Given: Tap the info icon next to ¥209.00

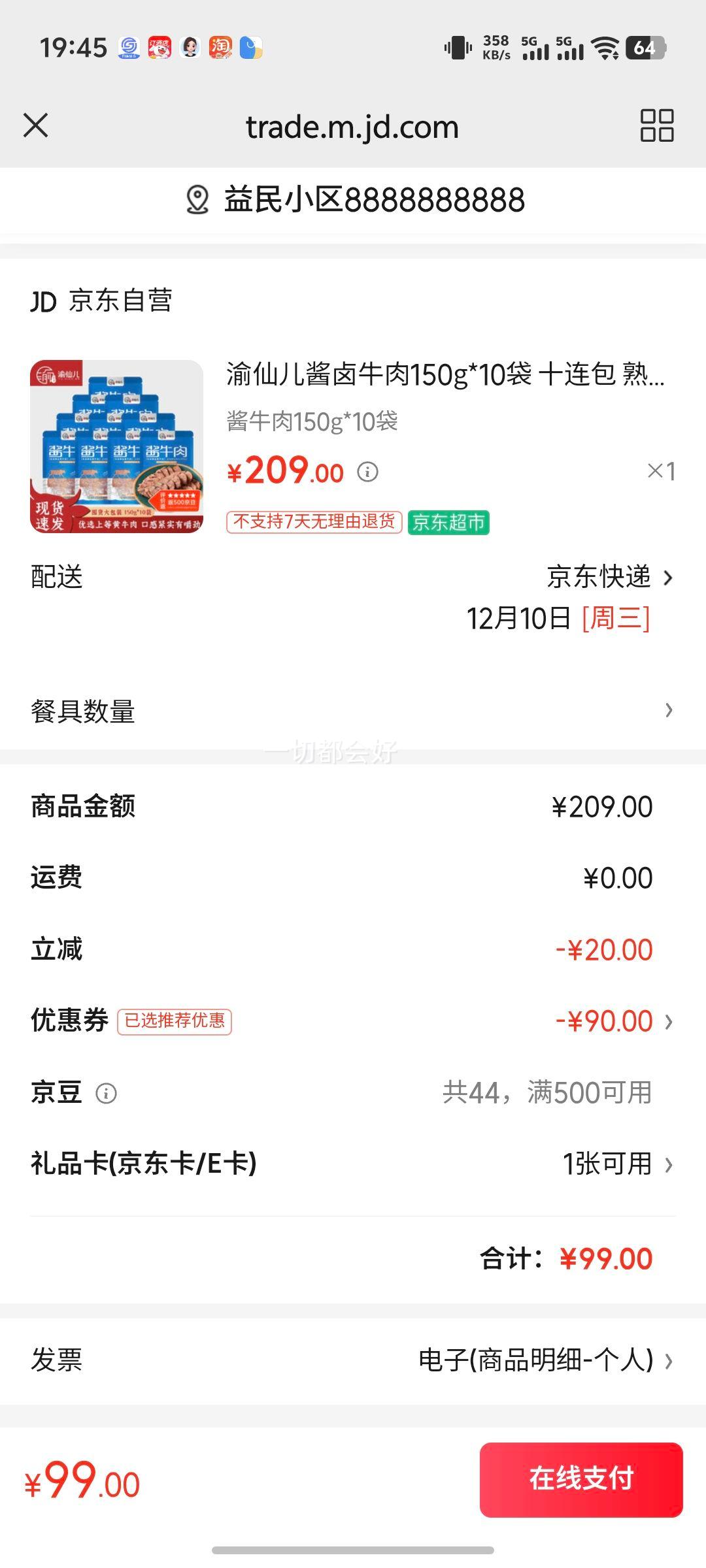Looking at the screenshot, I should coord(368,471).
